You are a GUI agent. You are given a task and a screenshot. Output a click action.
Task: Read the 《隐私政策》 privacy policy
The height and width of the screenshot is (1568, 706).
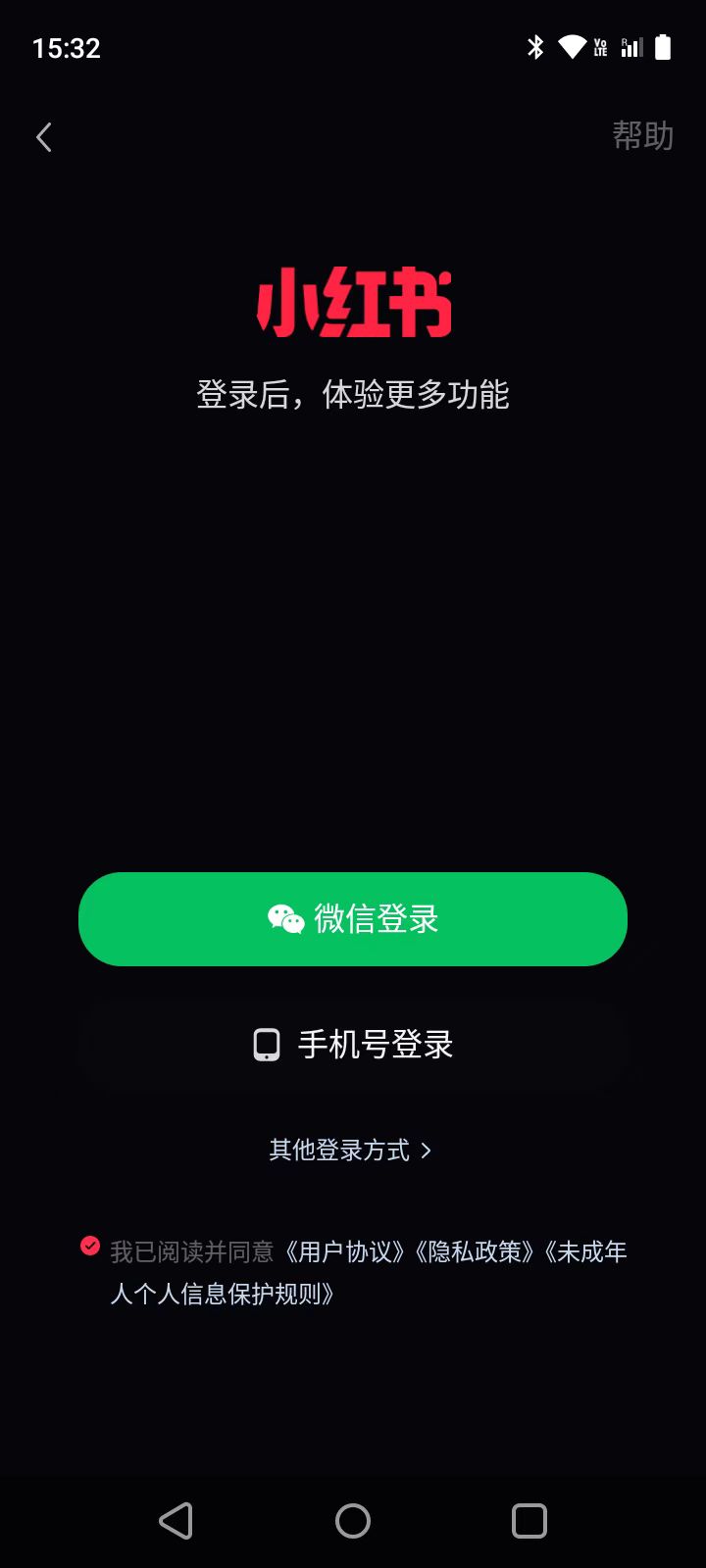(x=475, y=1252)
